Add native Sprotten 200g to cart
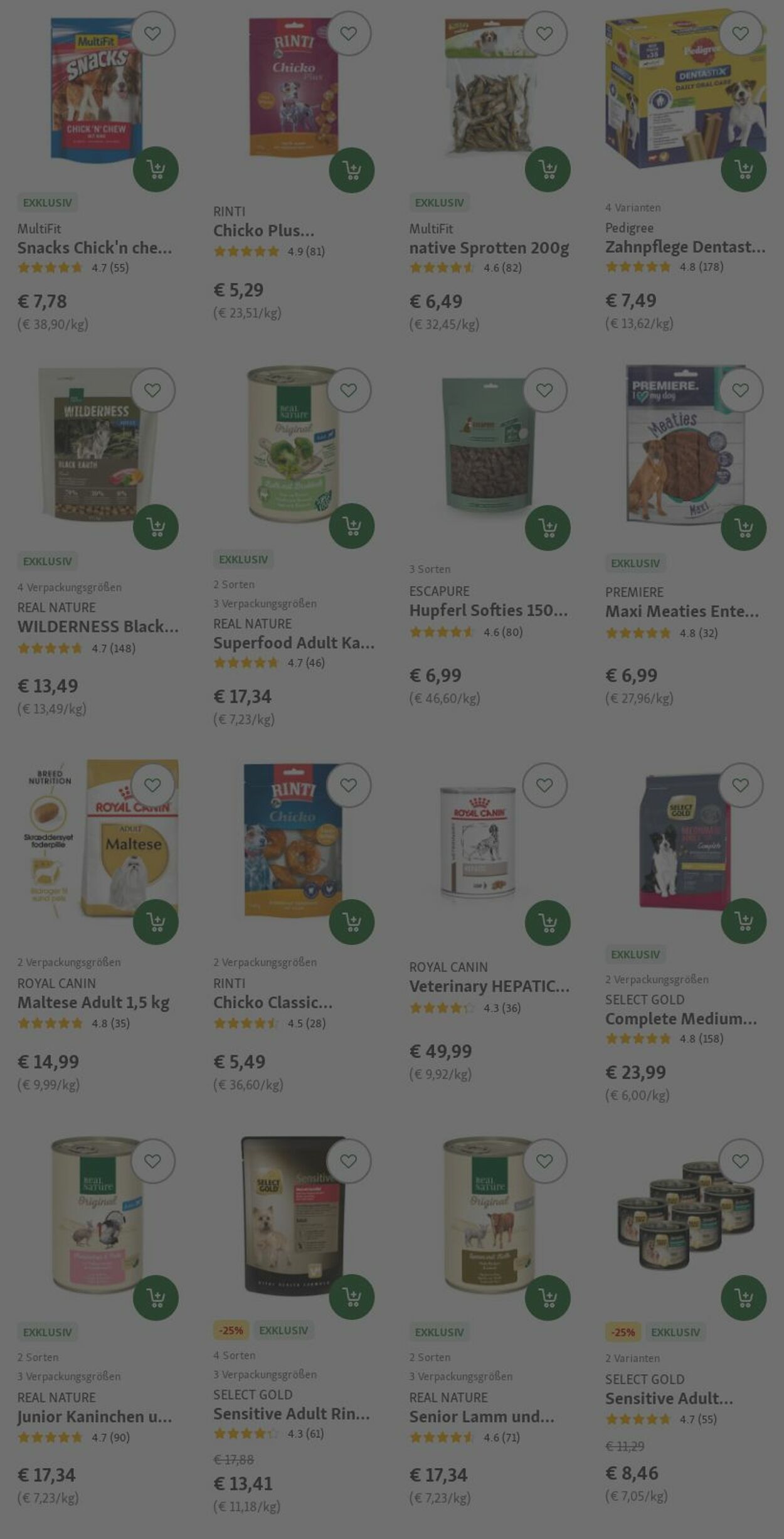 coord(548,169)
